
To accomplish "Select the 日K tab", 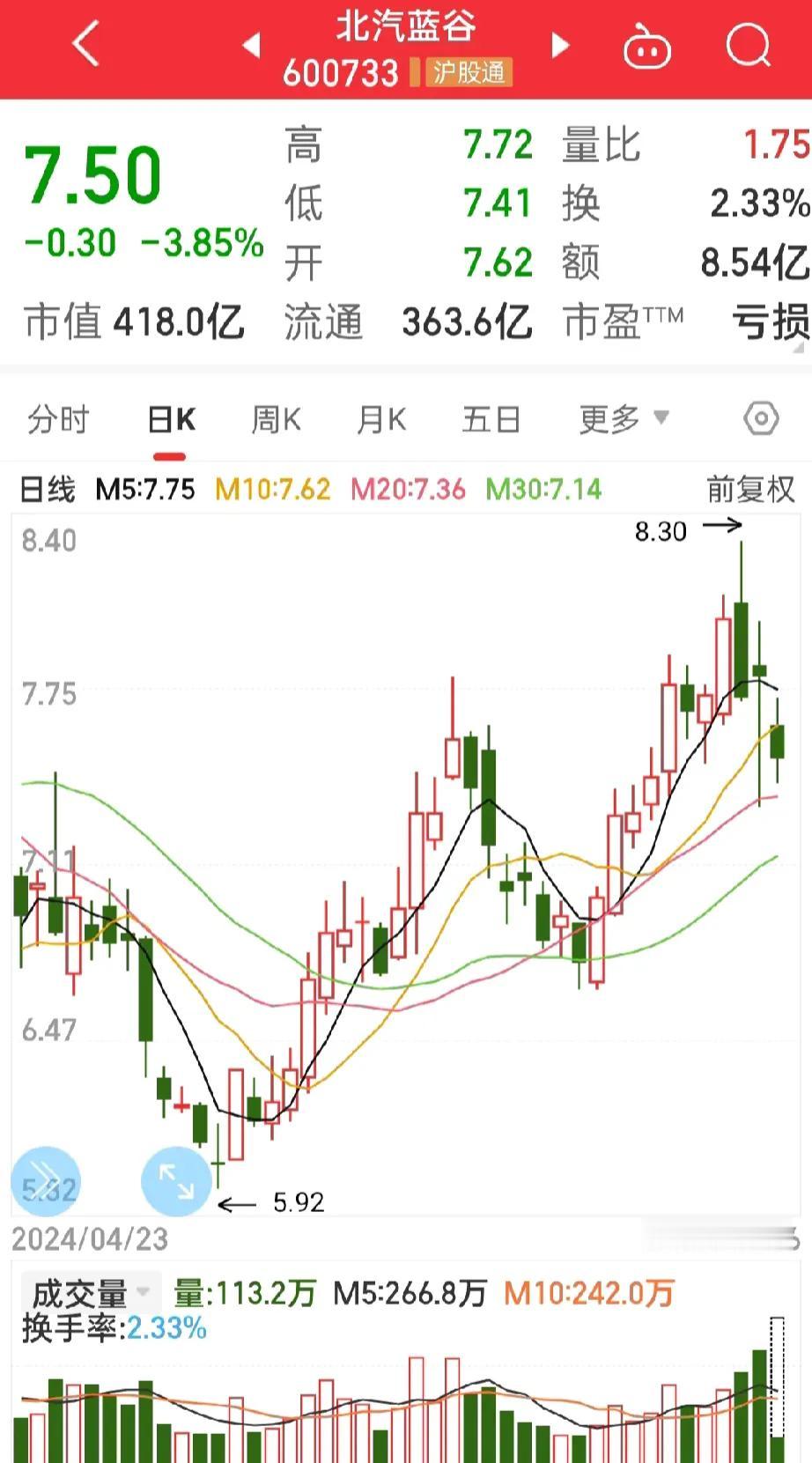I will pyautogui.click(x=172, y=420).
